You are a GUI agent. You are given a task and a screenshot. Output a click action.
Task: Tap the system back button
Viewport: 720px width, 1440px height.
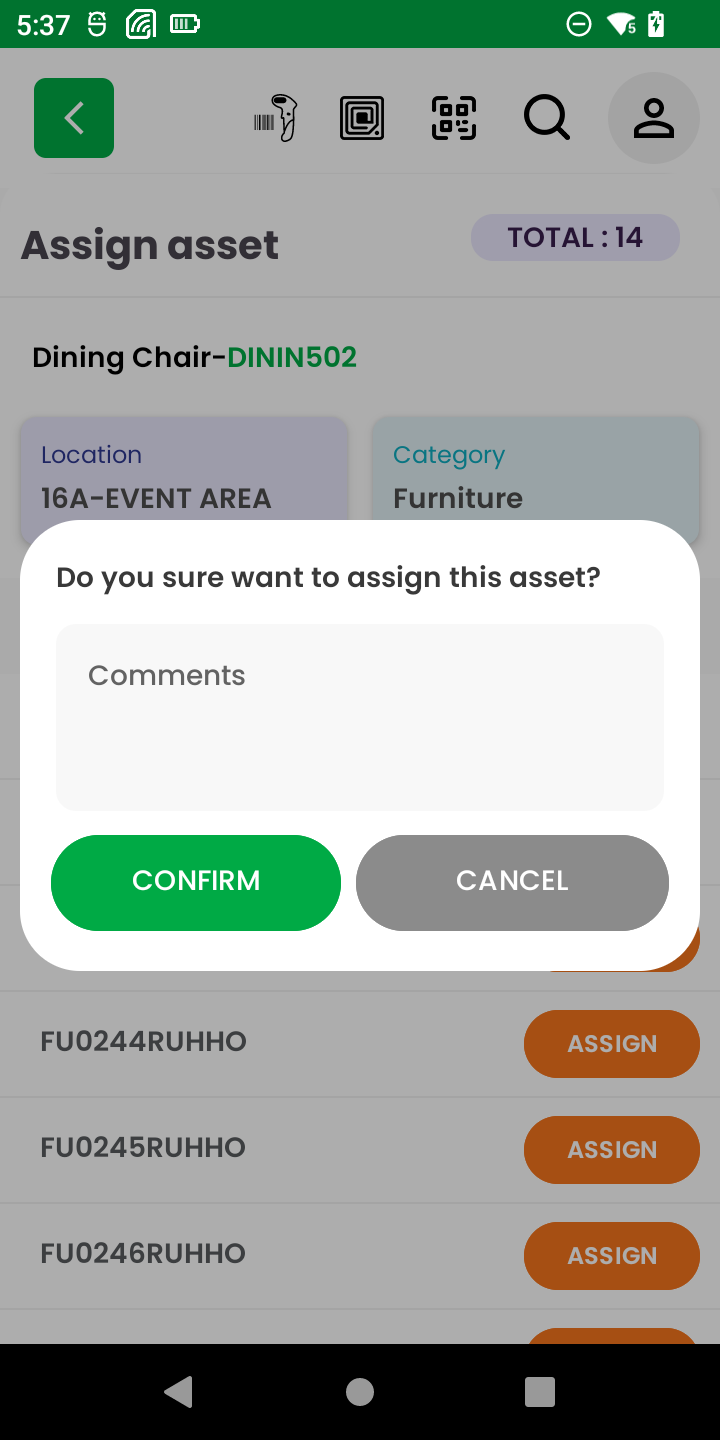point(179,1392)
